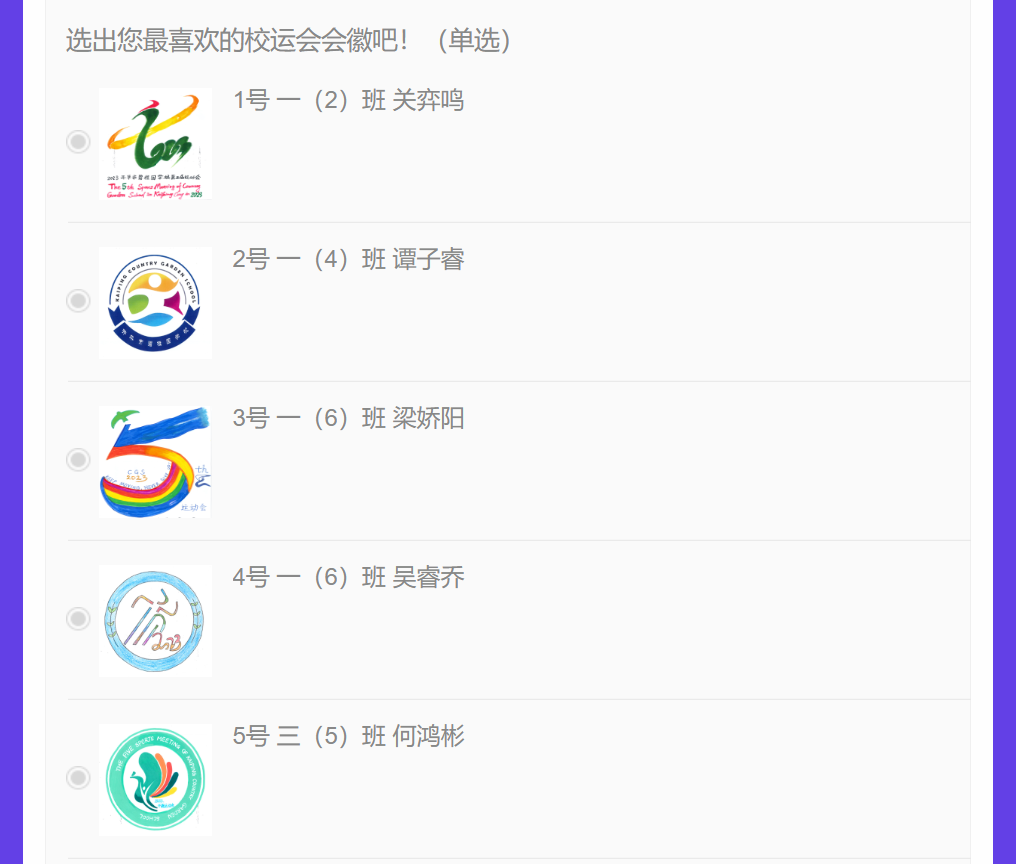Vote for 3号 一（6）班 梁娇阳

point(78,460)
